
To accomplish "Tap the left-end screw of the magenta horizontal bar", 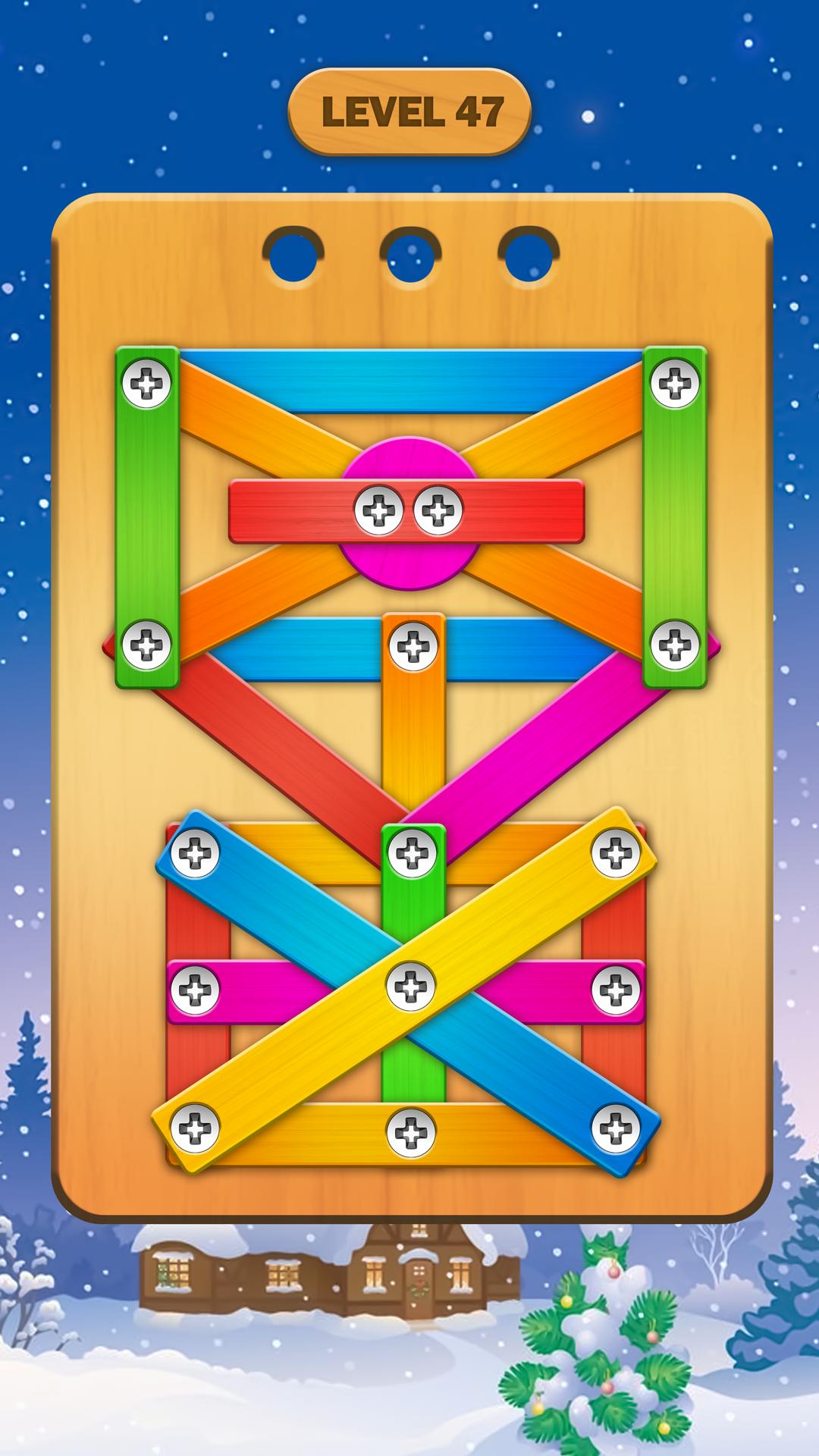I will [196, 990].
